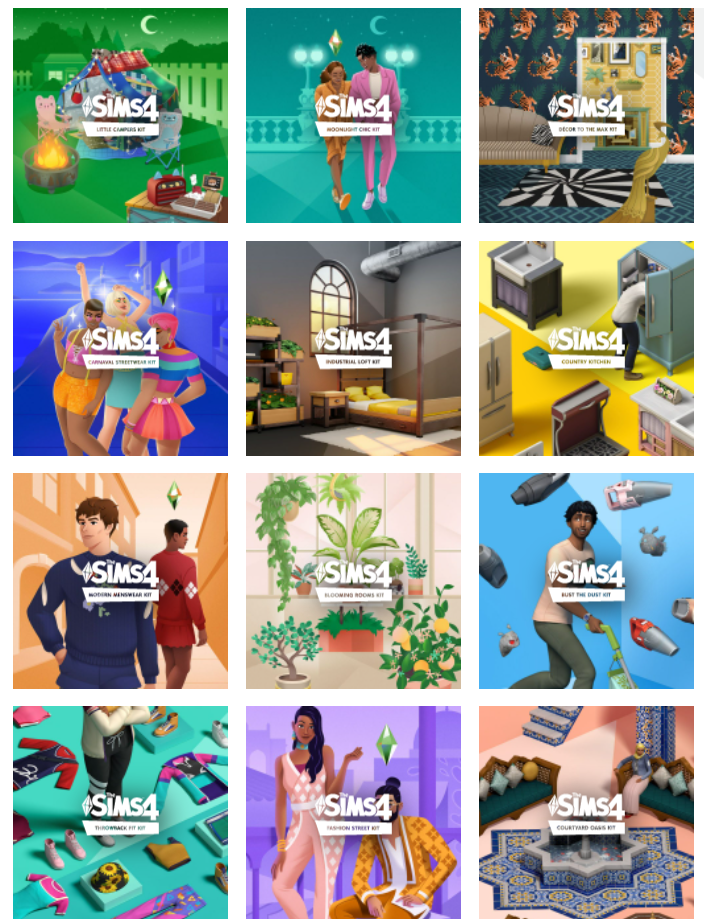Screen dimensions: 704x919
Task: Select the Modern Menswear Kit tile
Action: (x=120, y=581)
